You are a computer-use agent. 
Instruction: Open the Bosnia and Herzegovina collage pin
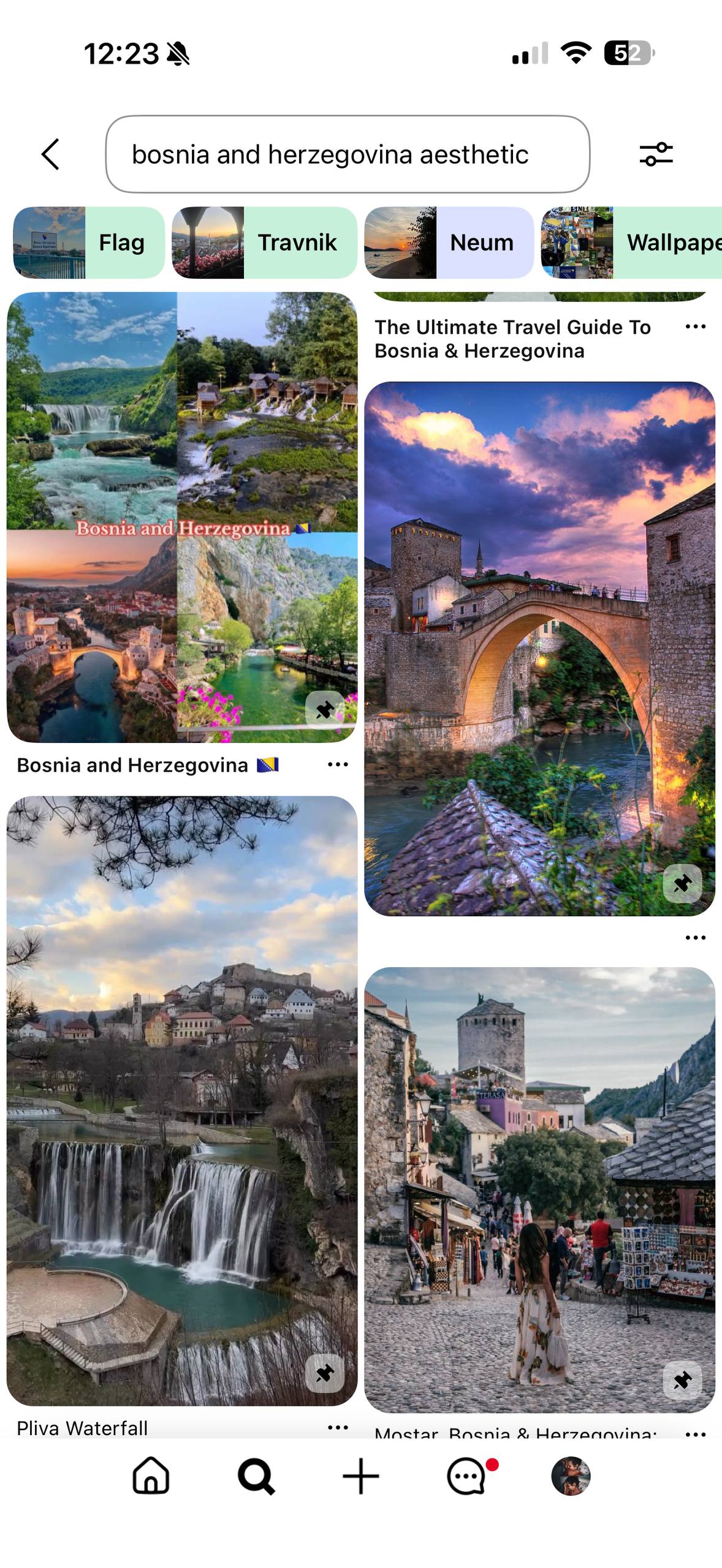[181, 516]
